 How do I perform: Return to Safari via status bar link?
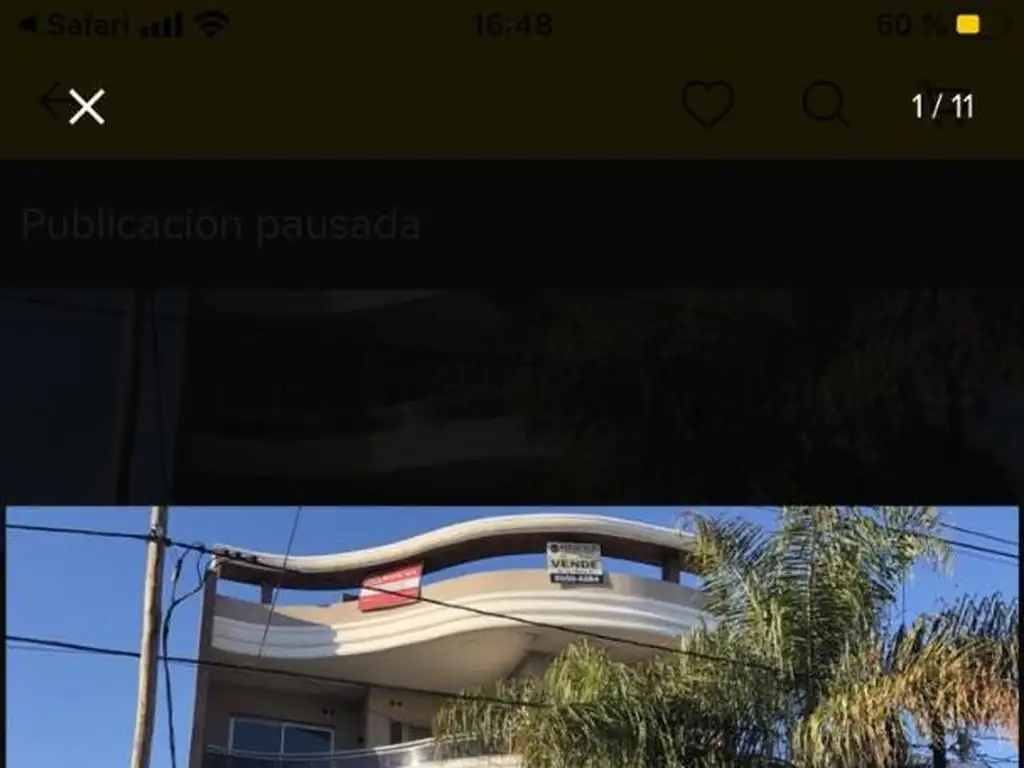73,25
